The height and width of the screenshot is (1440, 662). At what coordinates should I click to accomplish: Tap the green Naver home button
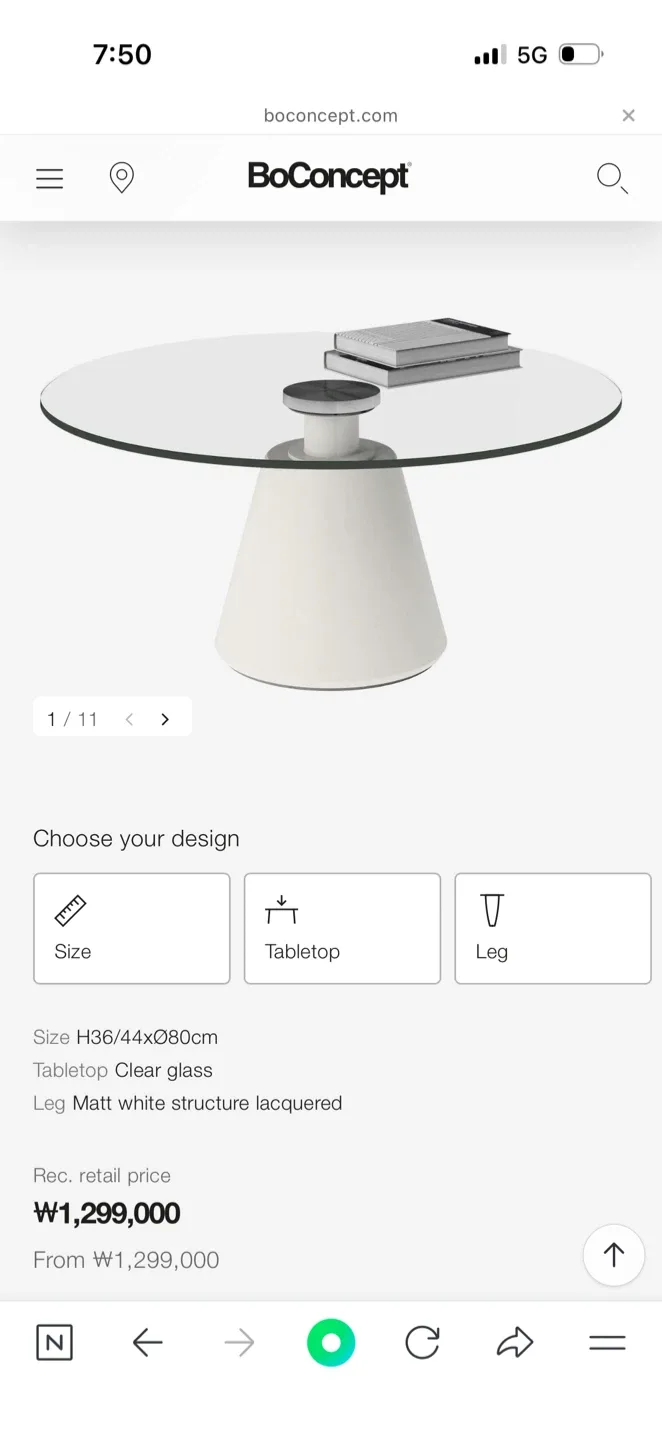[x=331, y=1343]
